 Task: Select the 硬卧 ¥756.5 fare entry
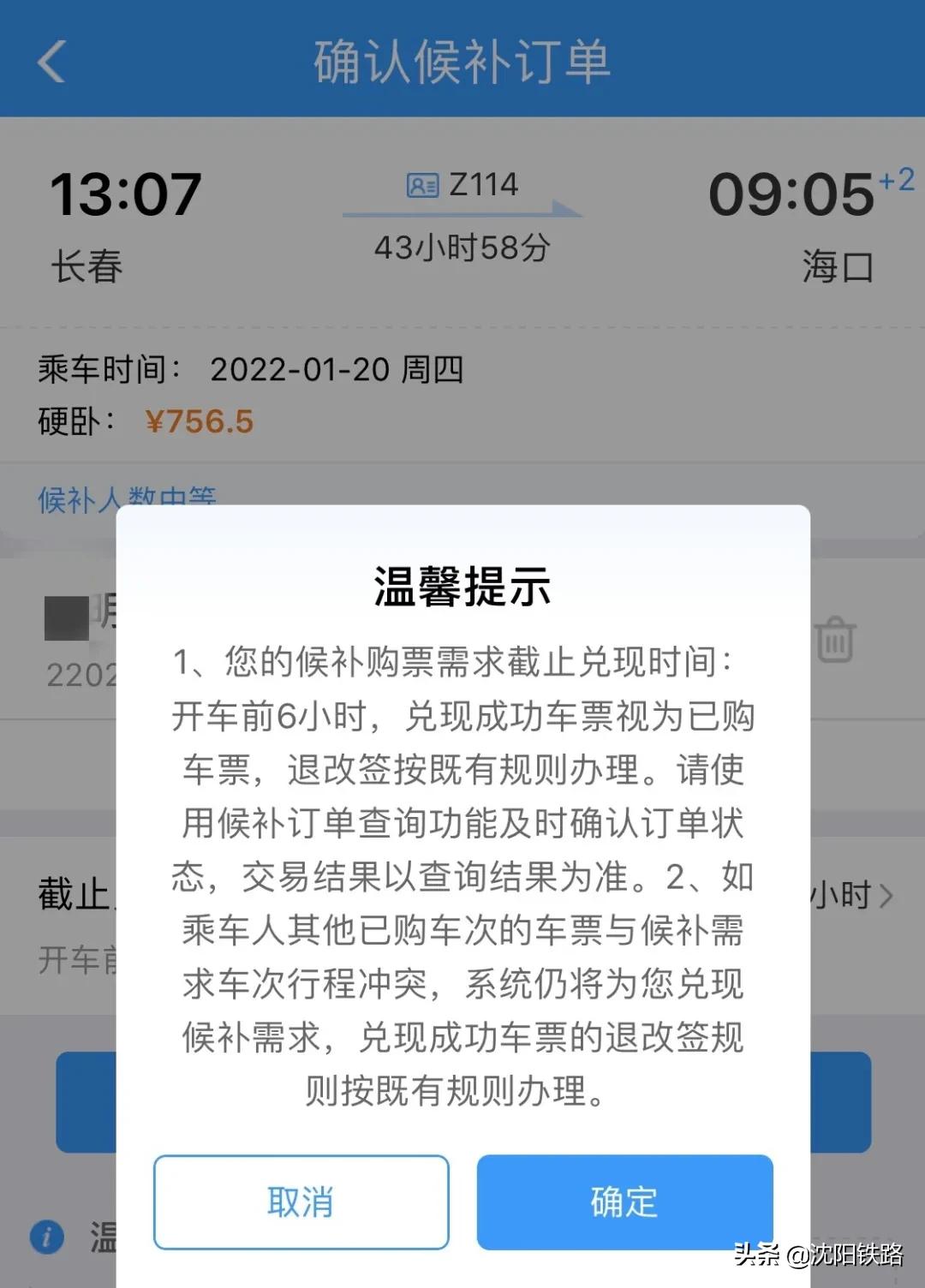[x=146, y=420]
